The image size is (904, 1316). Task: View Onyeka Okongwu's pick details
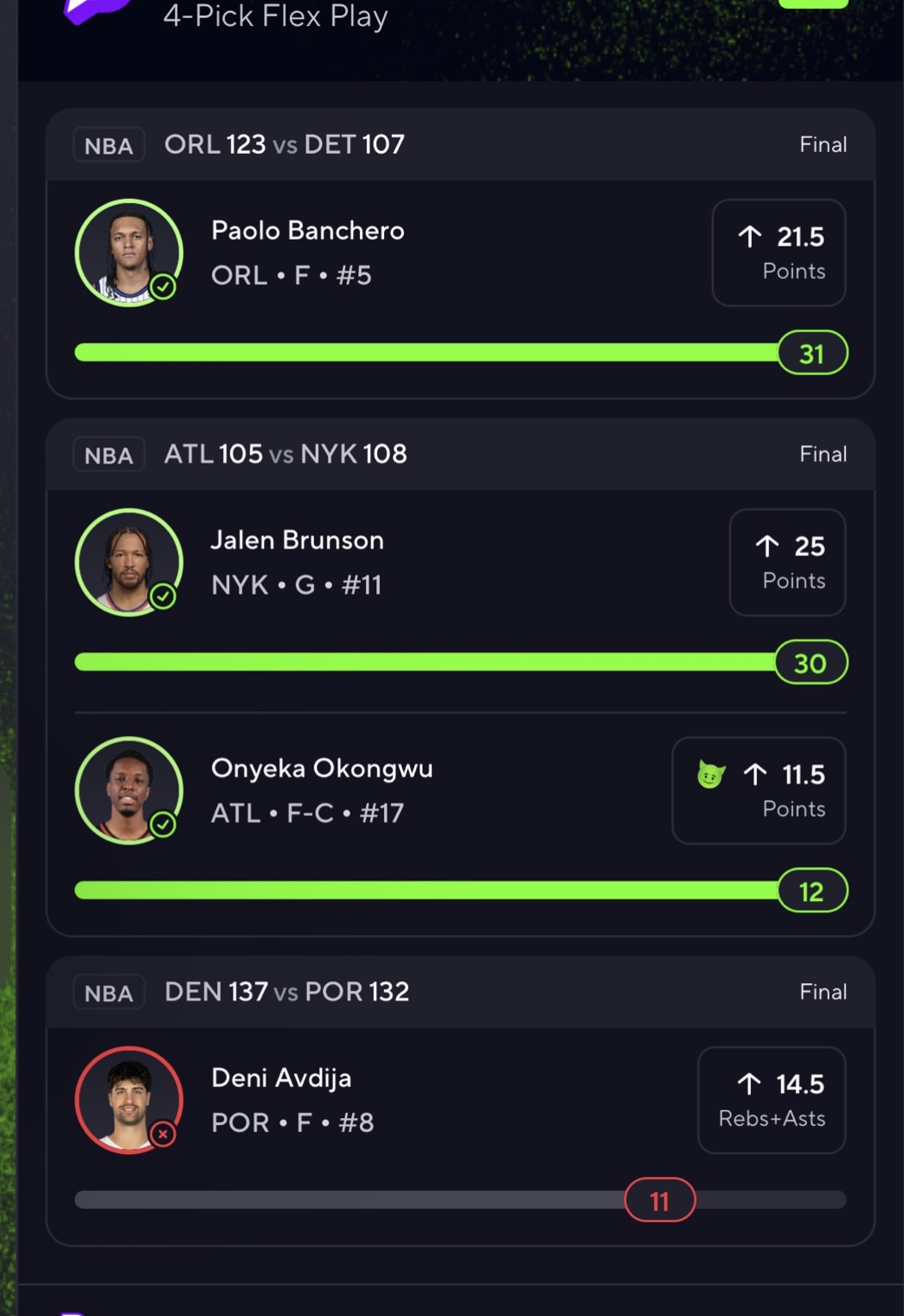tap(321, 789)
